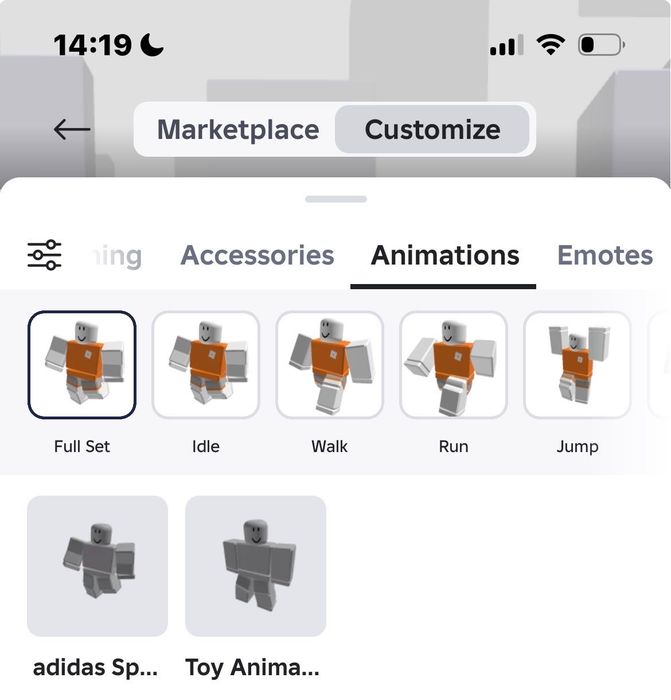Pick the Jump animation category
671x700 pixels.
(x=577, y=365)
